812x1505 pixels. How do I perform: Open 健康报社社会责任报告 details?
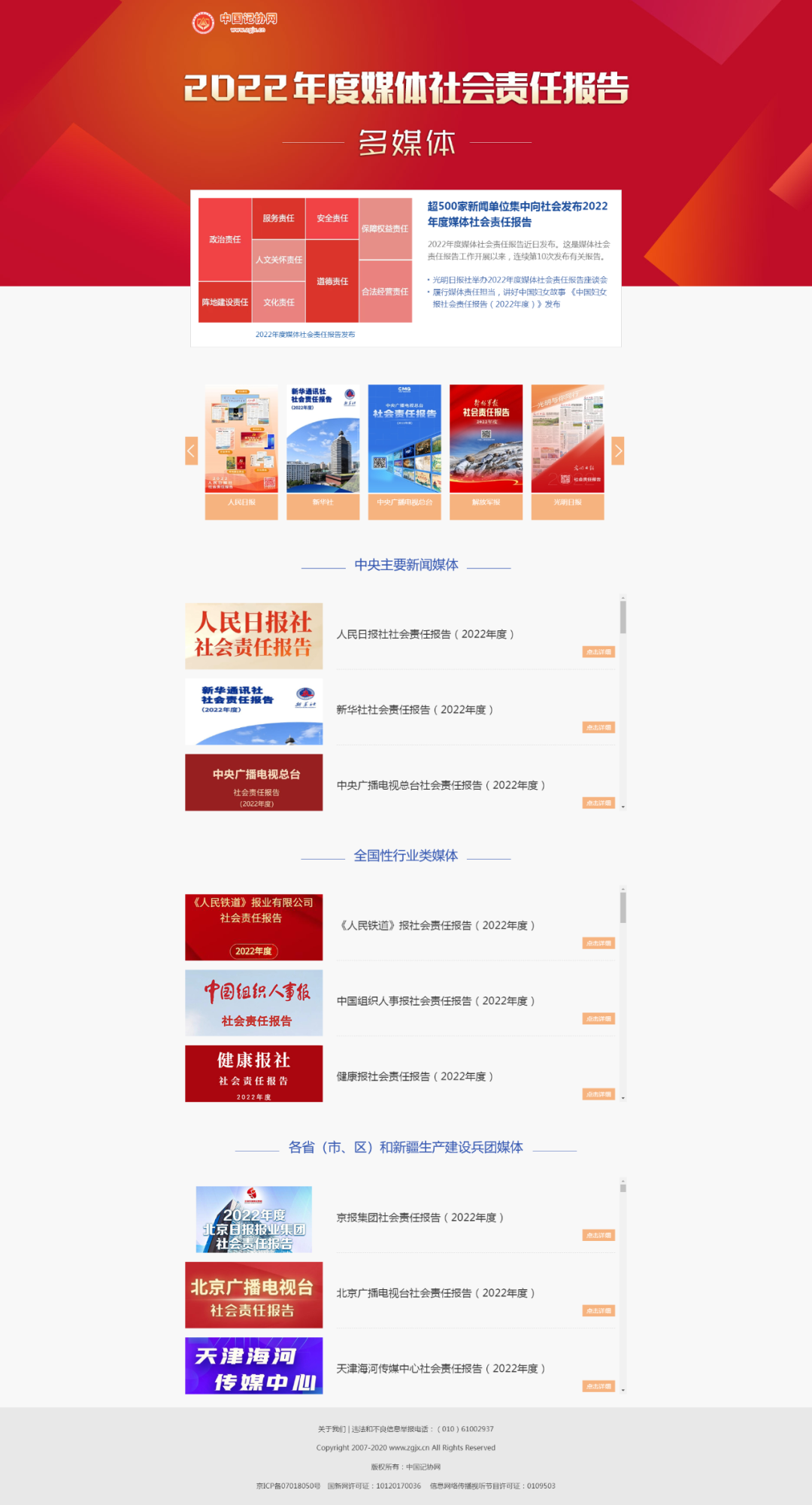(x=598, y=1094)
